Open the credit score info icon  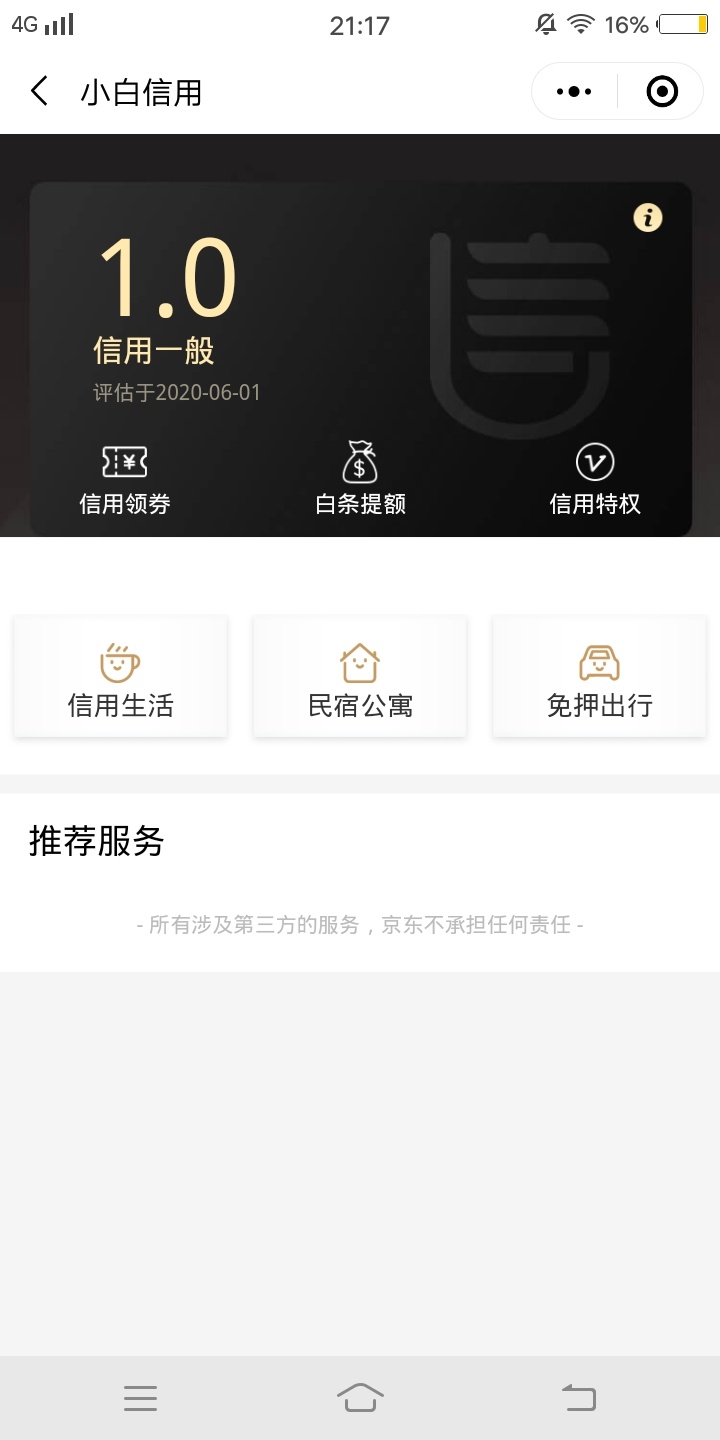[x=648, y=217]
